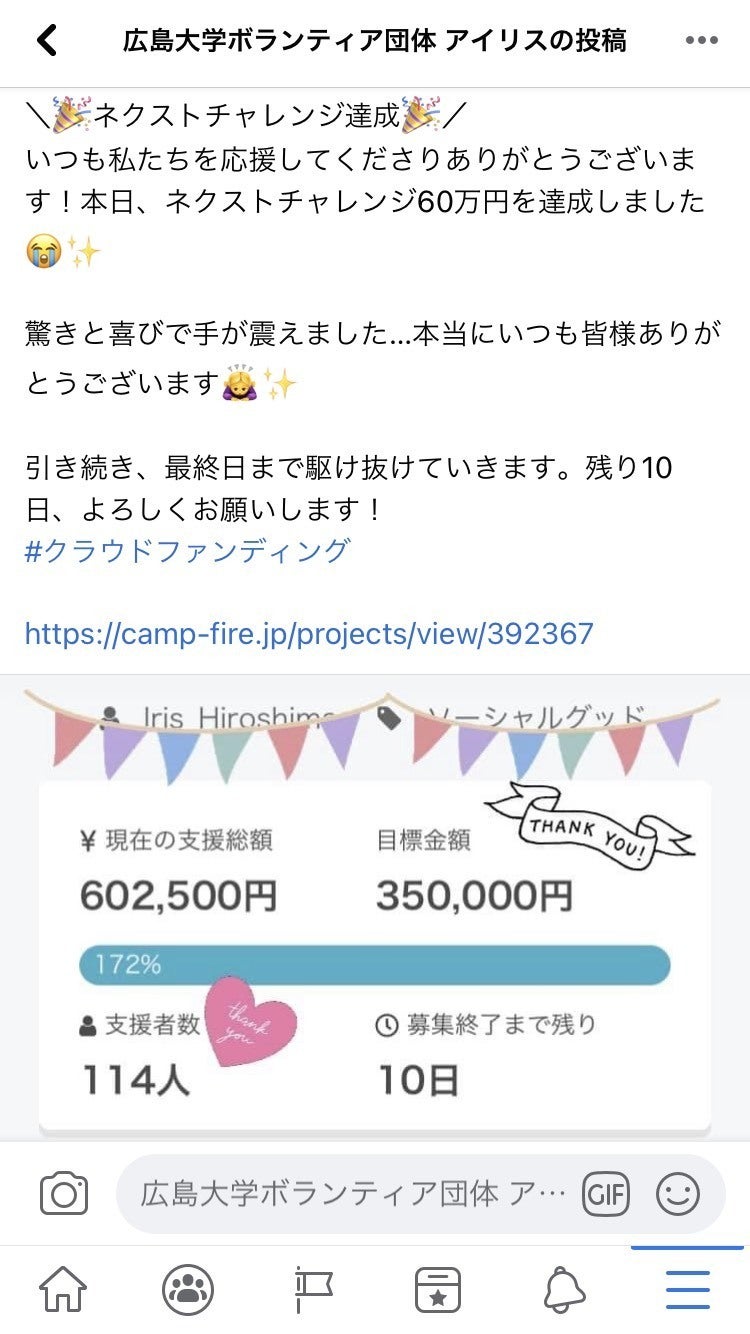Image resolution: width=750 pixels, height=1334 pixels.
Task: Open the three-dot overflow menu
Action: [702, 41]
